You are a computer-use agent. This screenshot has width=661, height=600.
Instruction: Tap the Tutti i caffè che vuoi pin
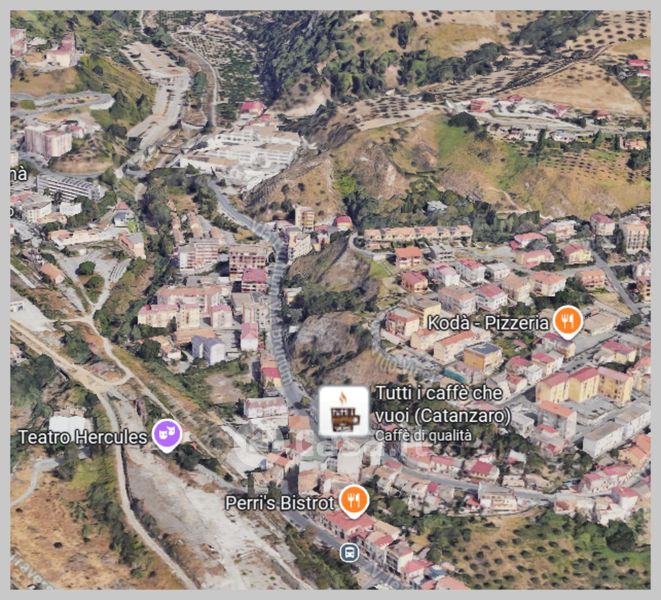coord(344,411)
